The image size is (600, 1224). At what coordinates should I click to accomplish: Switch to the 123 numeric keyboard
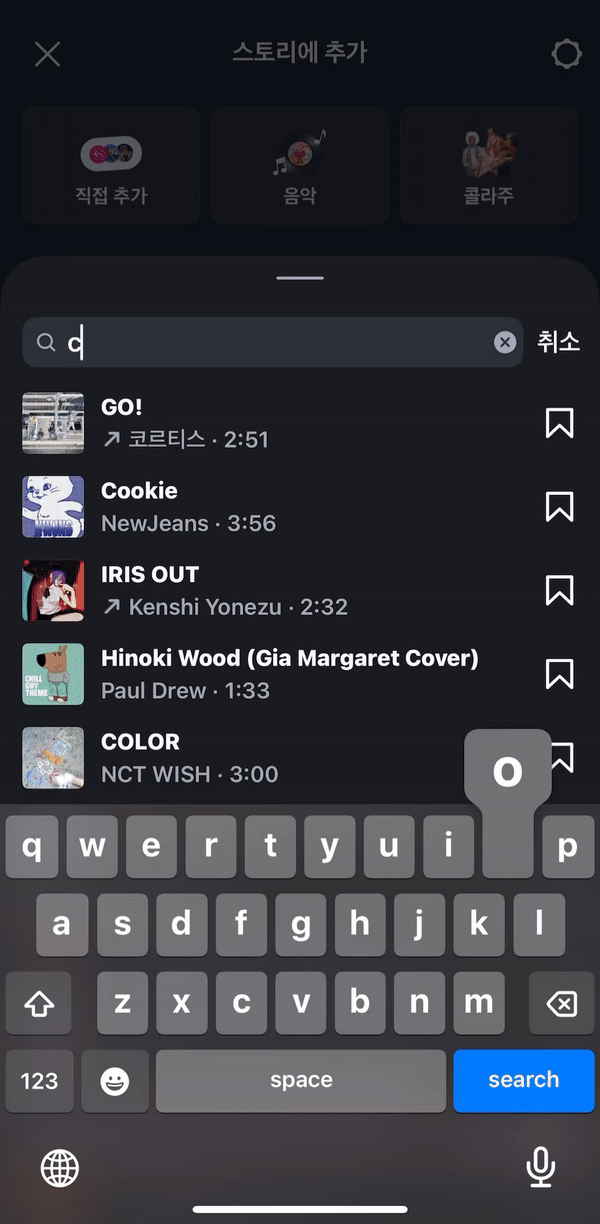pos(39,1081)
